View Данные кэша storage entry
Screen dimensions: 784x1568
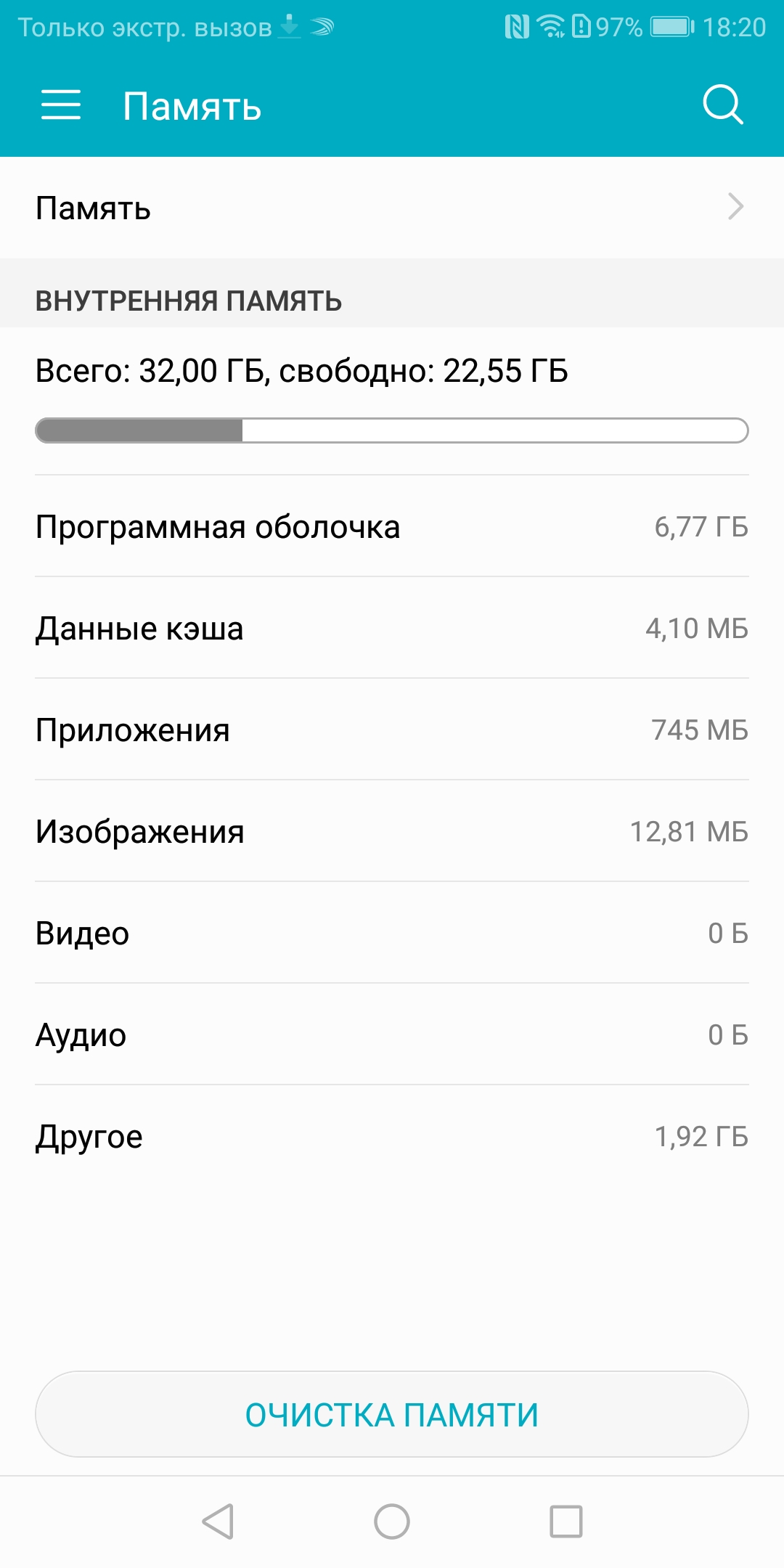392,628
